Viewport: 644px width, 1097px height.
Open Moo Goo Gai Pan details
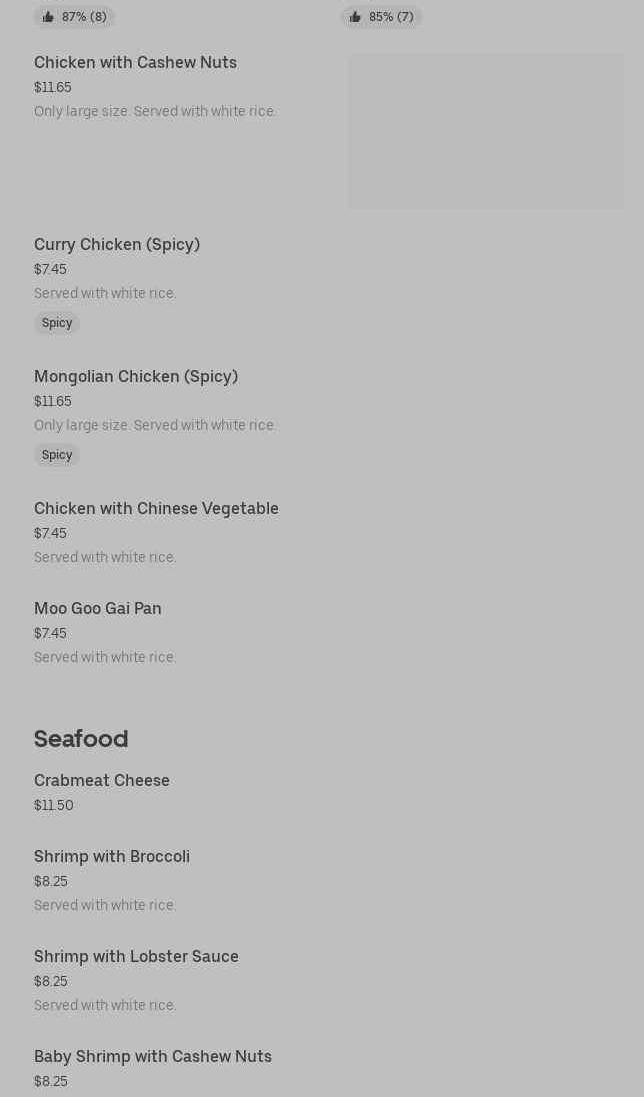[x=97, y=609]
